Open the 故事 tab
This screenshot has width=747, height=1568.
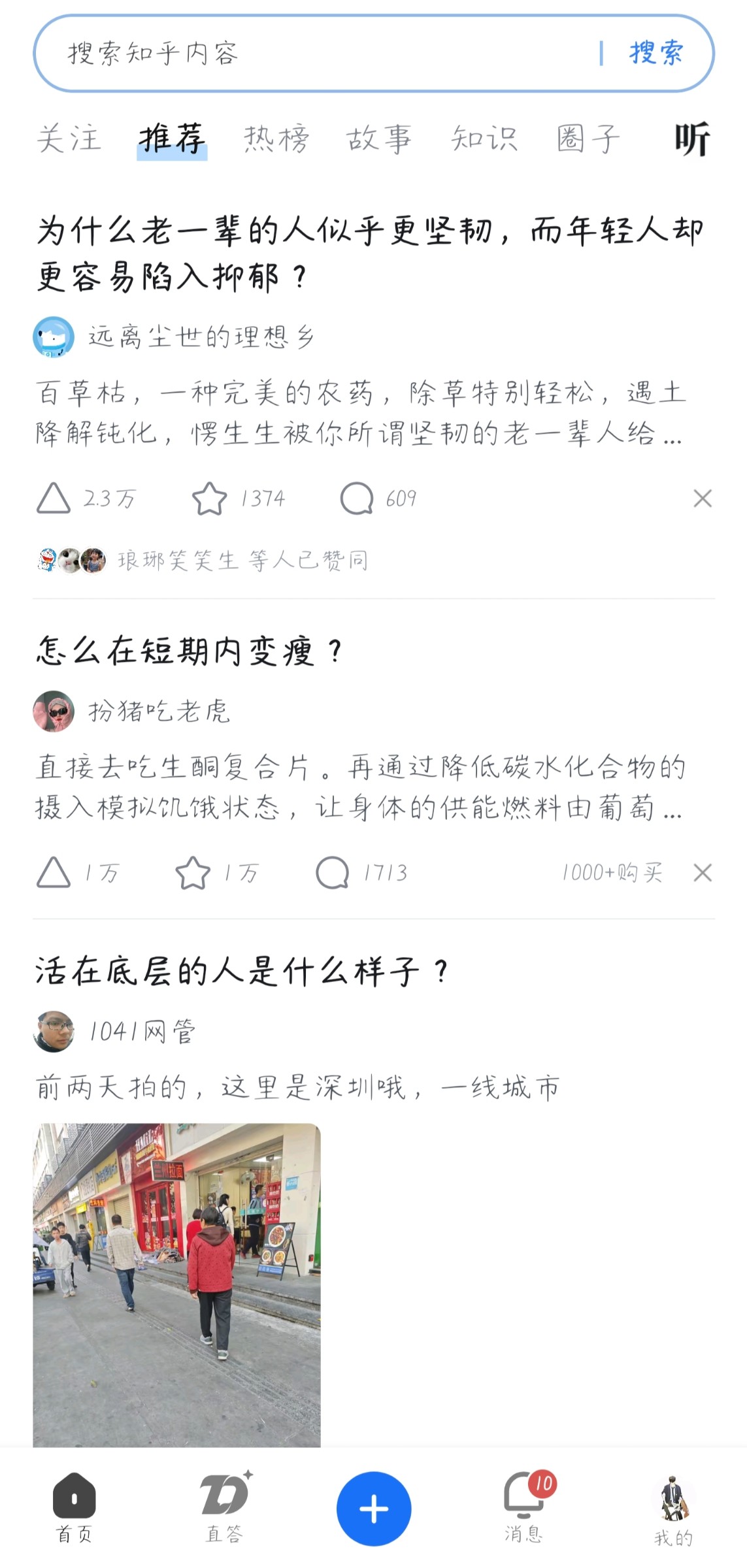click(x=379, y=139)
